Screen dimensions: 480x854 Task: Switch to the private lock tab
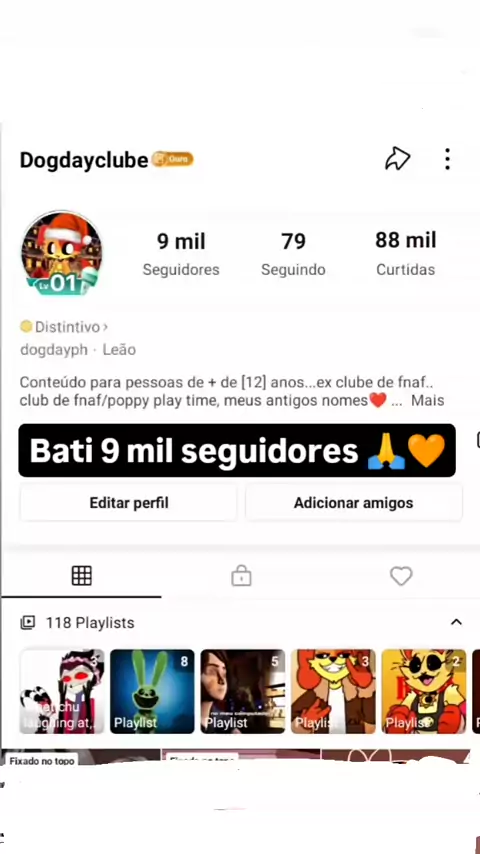[x=241, y=576]
